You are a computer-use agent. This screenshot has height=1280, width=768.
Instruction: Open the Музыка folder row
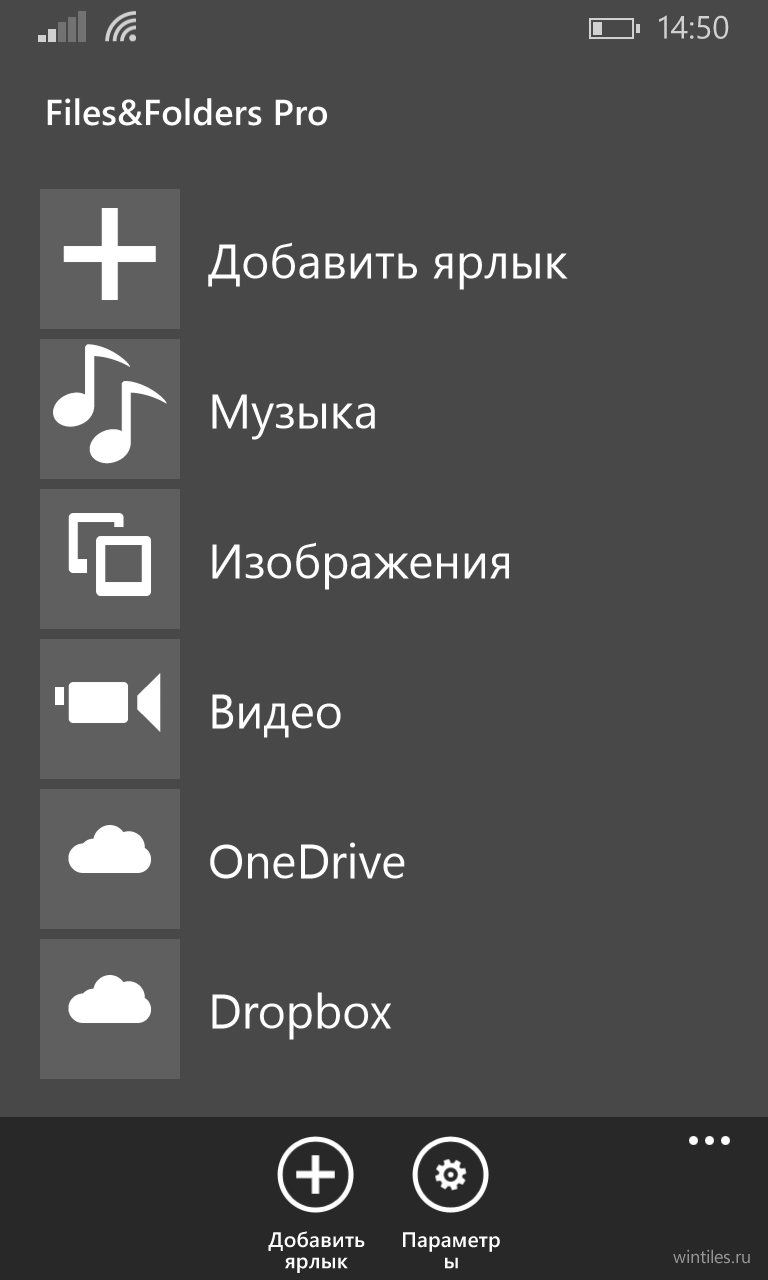[384, 409]
